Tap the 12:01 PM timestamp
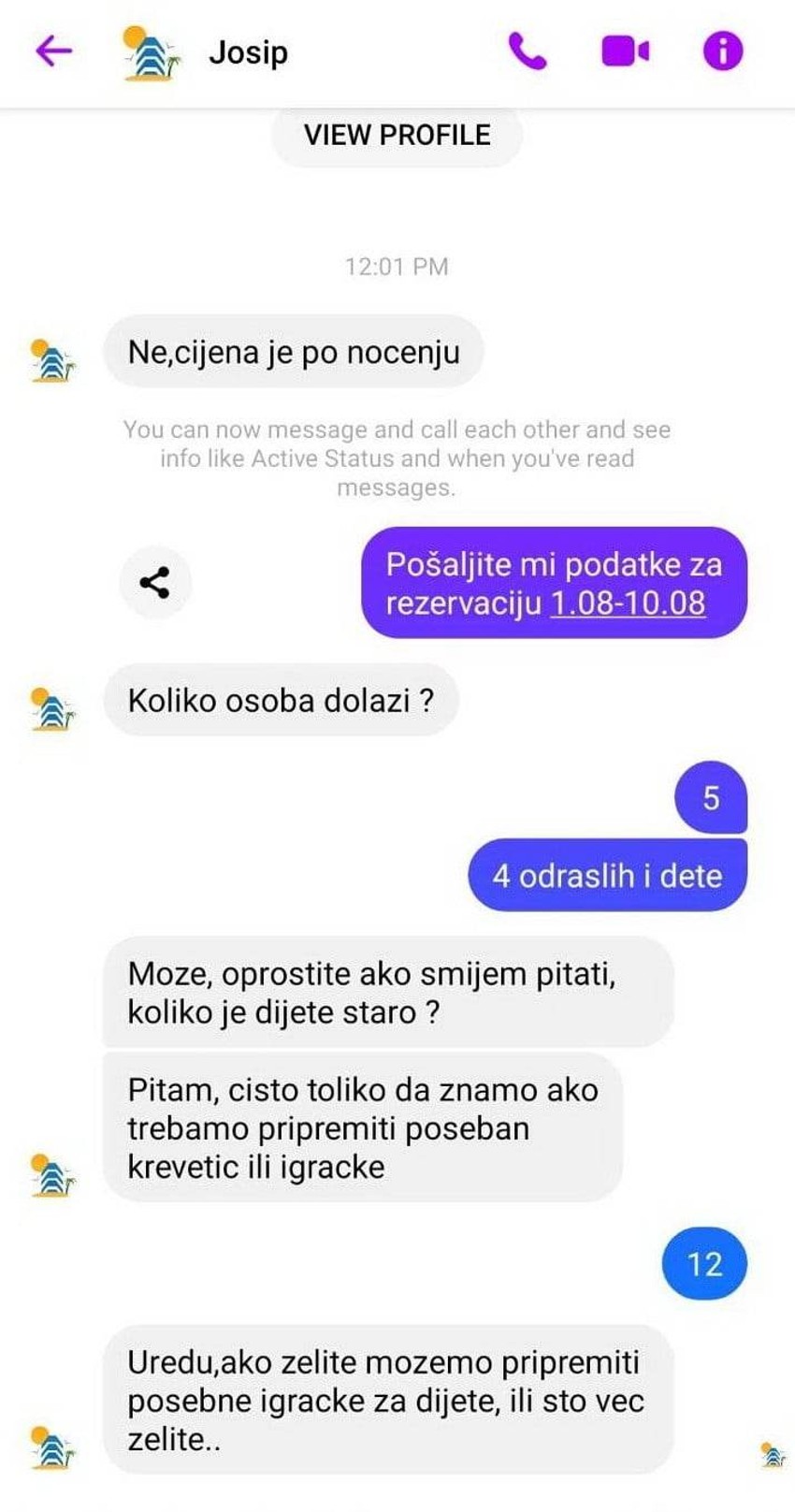Screen dimensions: 795x1512 (x=397, y=266)
